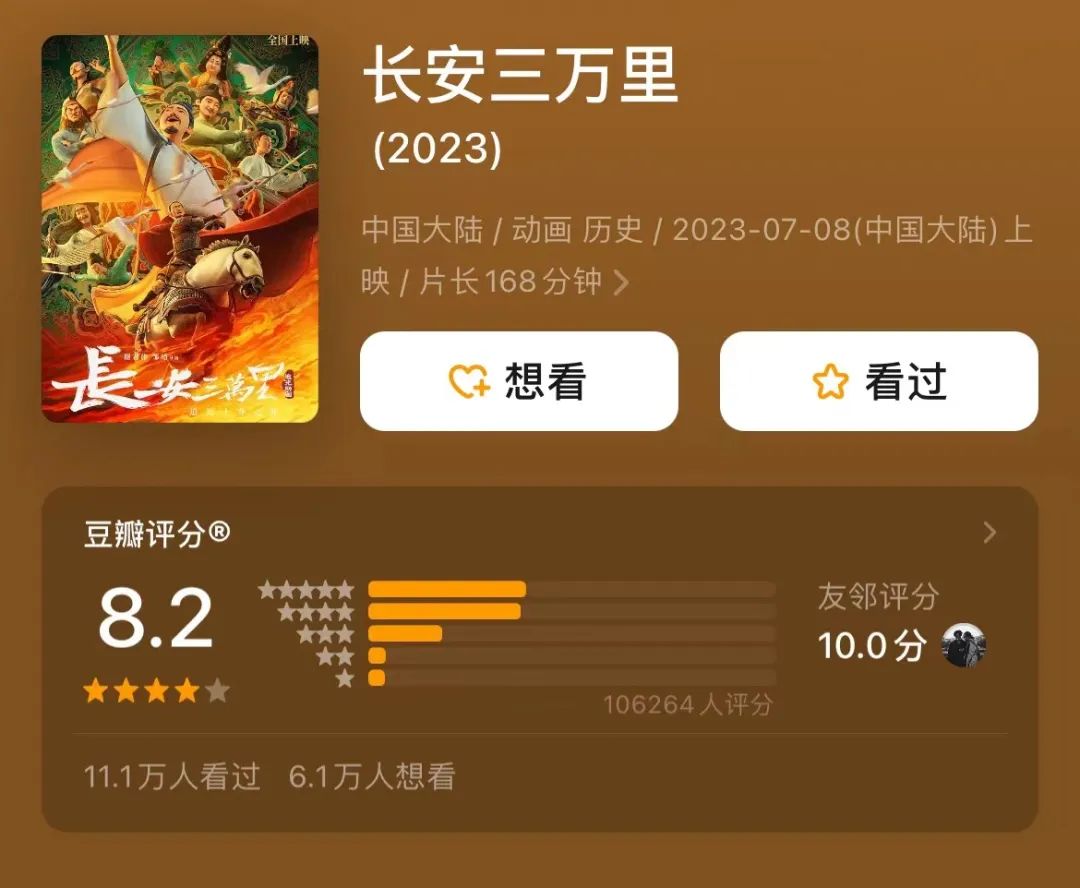Expand movie details via the 片长 chevron

click(621, 283)
